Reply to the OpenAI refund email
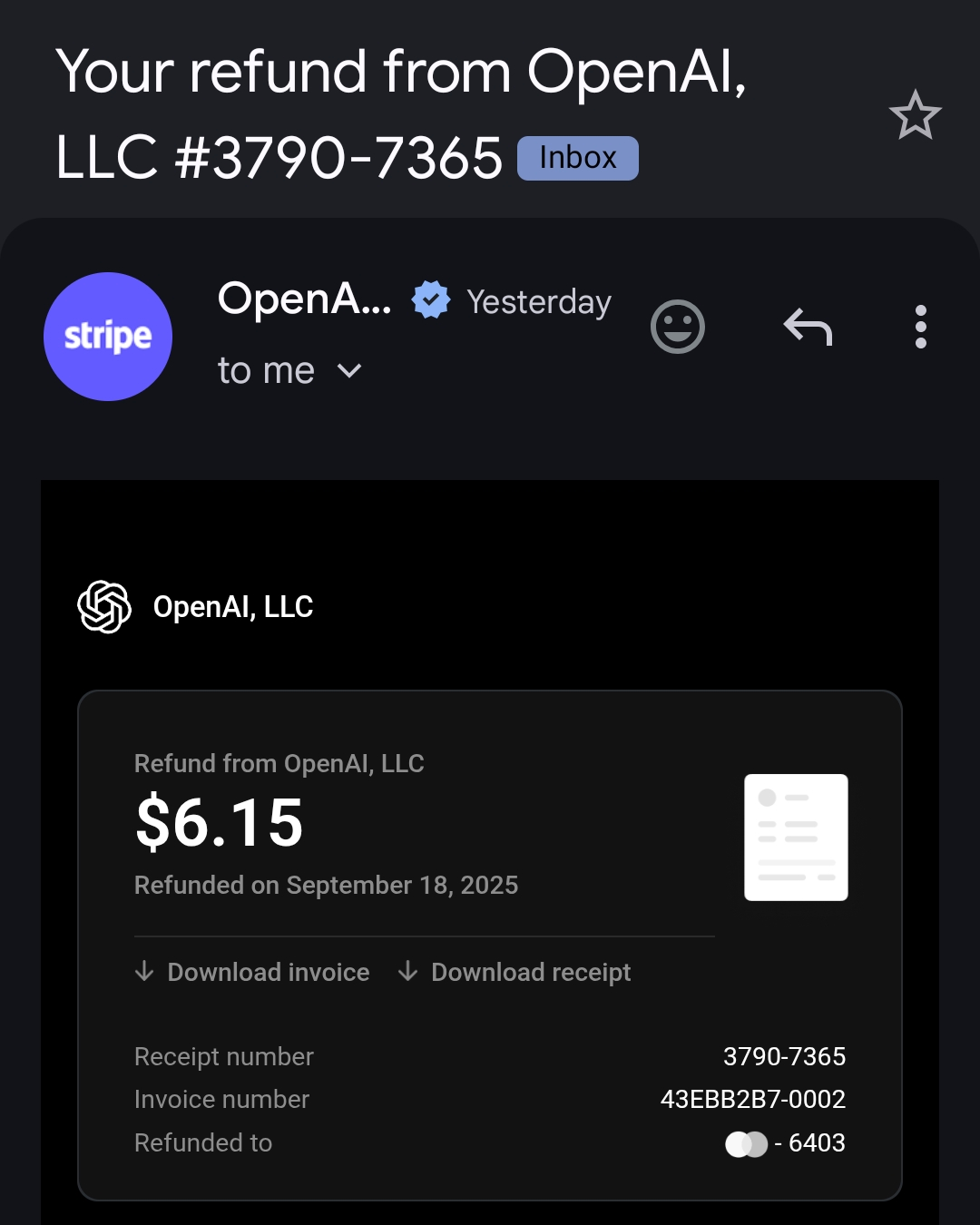The image size is (980, 1225). pyautogui.click(x=808, y=327)
